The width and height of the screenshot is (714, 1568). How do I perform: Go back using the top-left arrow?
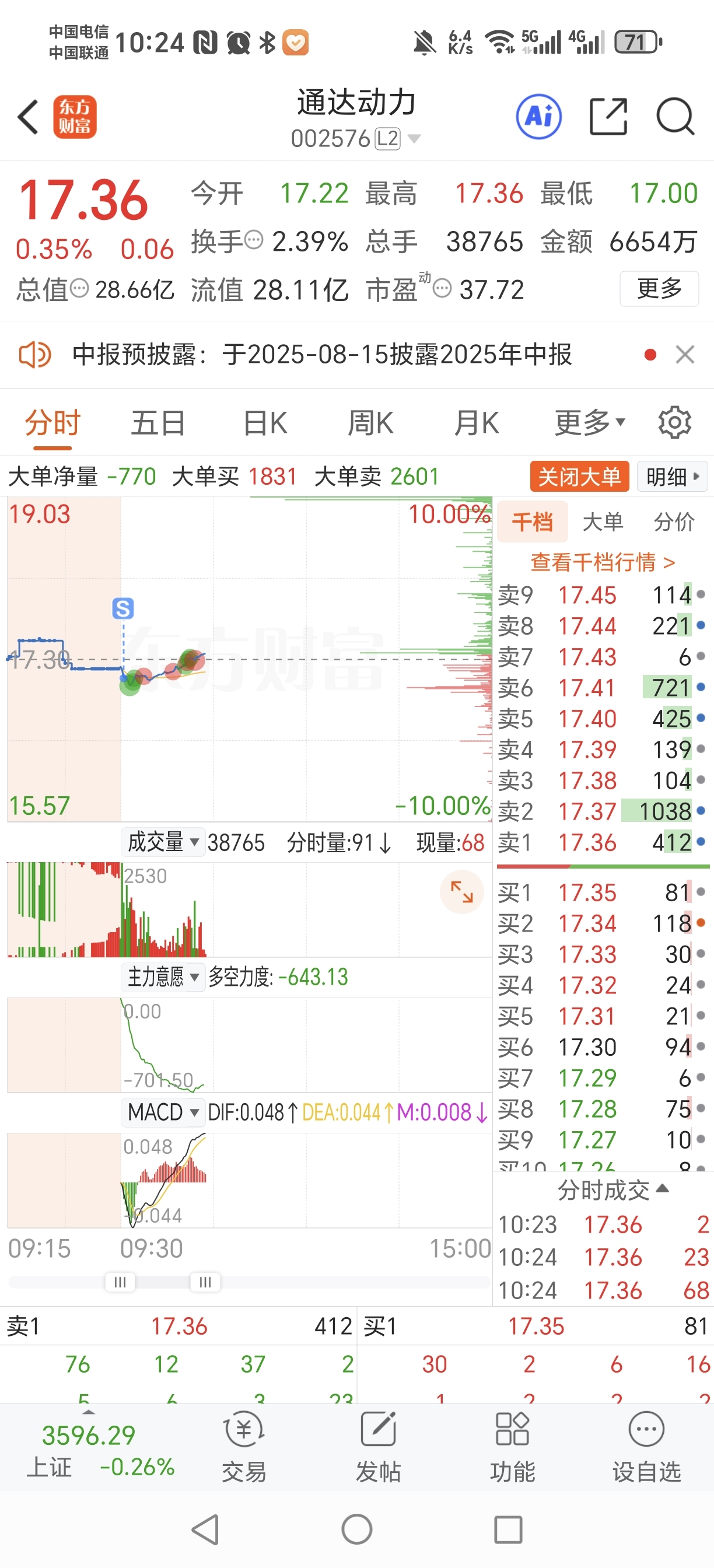(x=28, y=116)
